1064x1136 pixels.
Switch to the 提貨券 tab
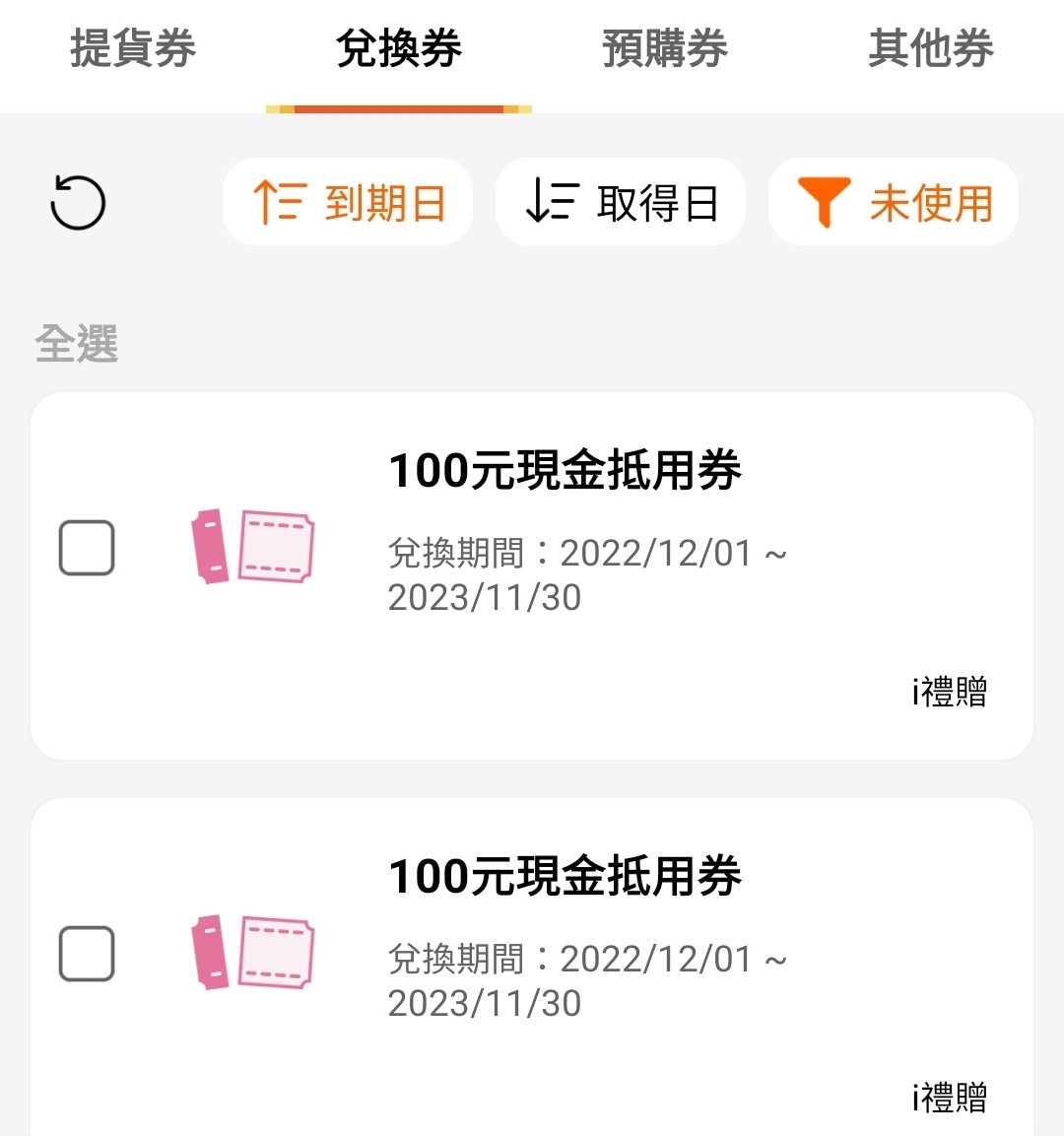[133, 49]
